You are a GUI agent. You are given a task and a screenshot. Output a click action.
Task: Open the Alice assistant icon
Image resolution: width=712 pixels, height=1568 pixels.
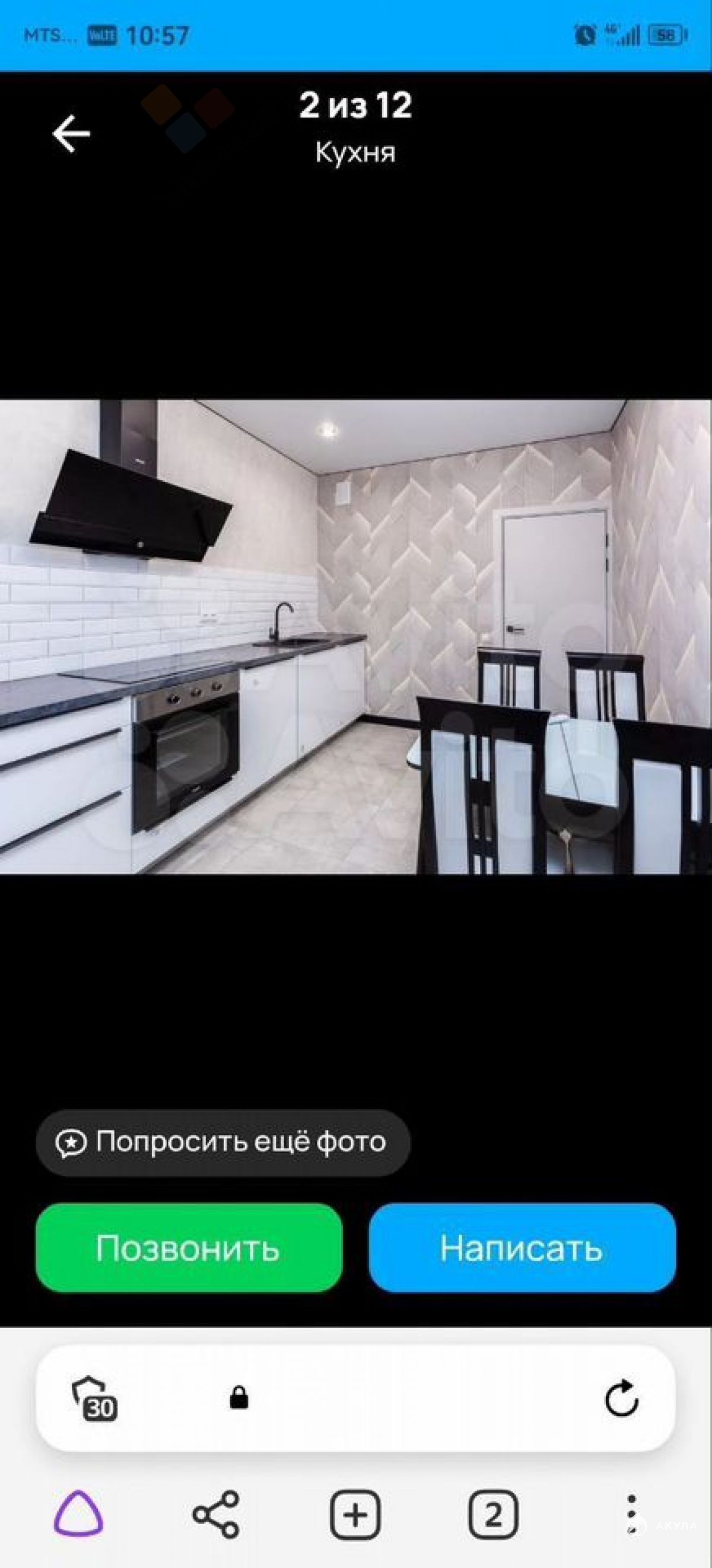(78, 1514)
